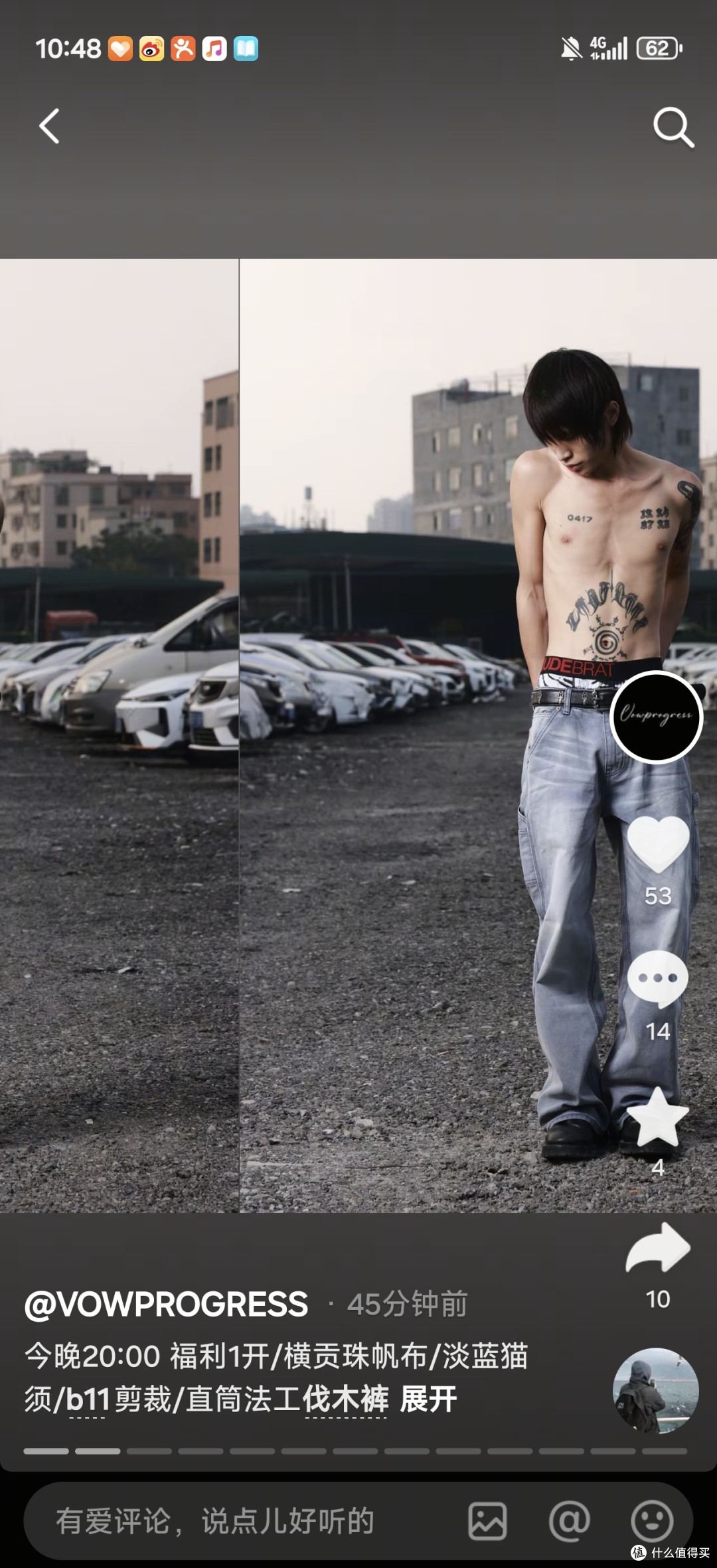
Task: Share this post via arrow icon
Action: click(x=658, y=1247)
